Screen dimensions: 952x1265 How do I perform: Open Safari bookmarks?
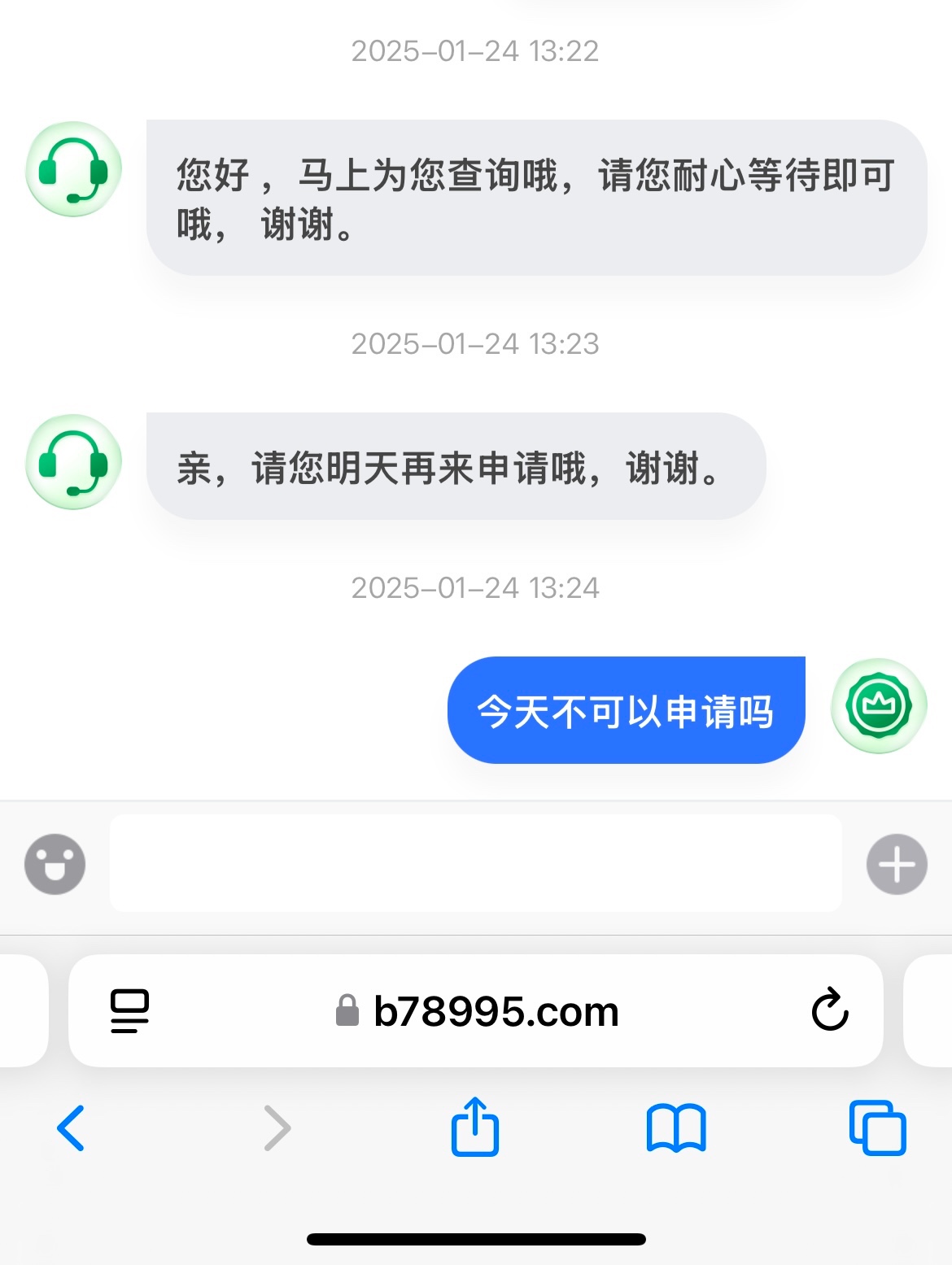[675, 1128]
